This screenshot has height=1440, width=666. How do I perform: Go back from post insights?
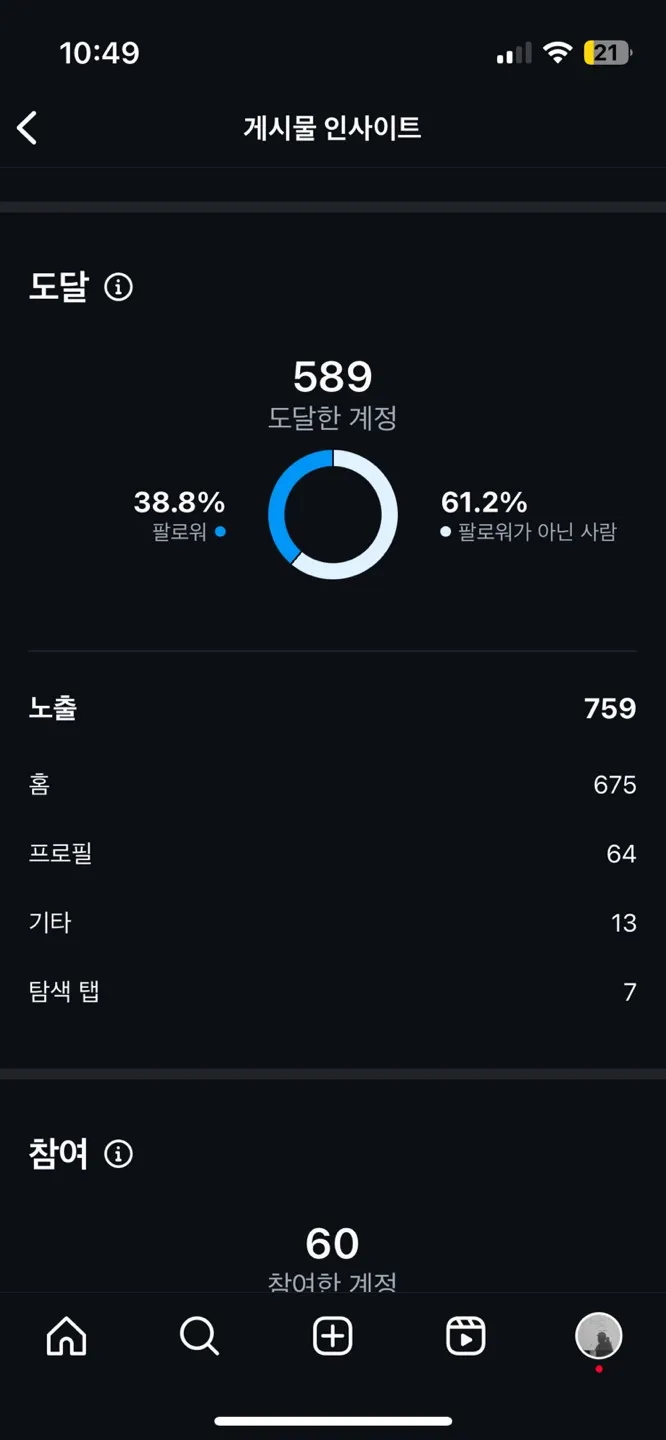point(27,128)
